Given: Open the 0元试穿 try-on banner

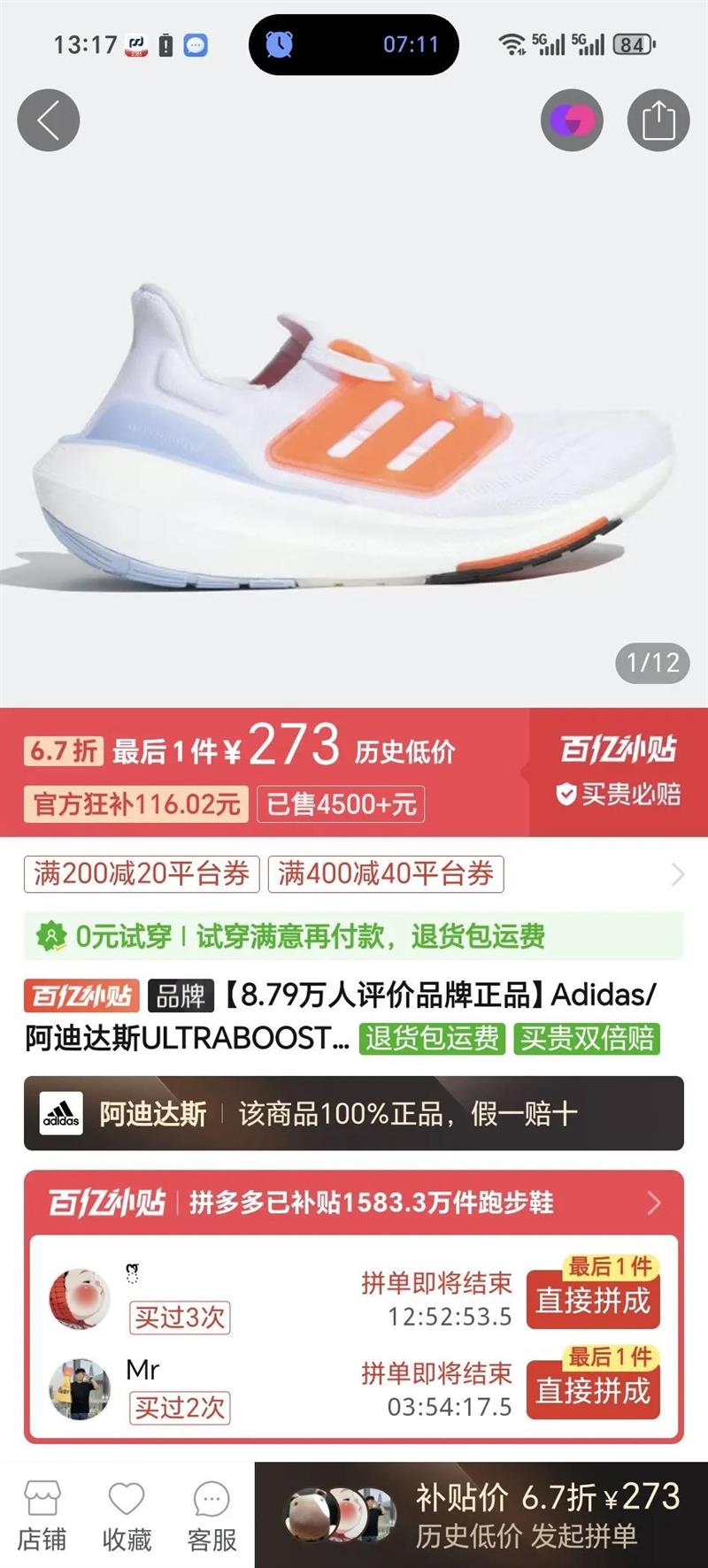Looking at the screenshot, I should [x=354, y=936].
